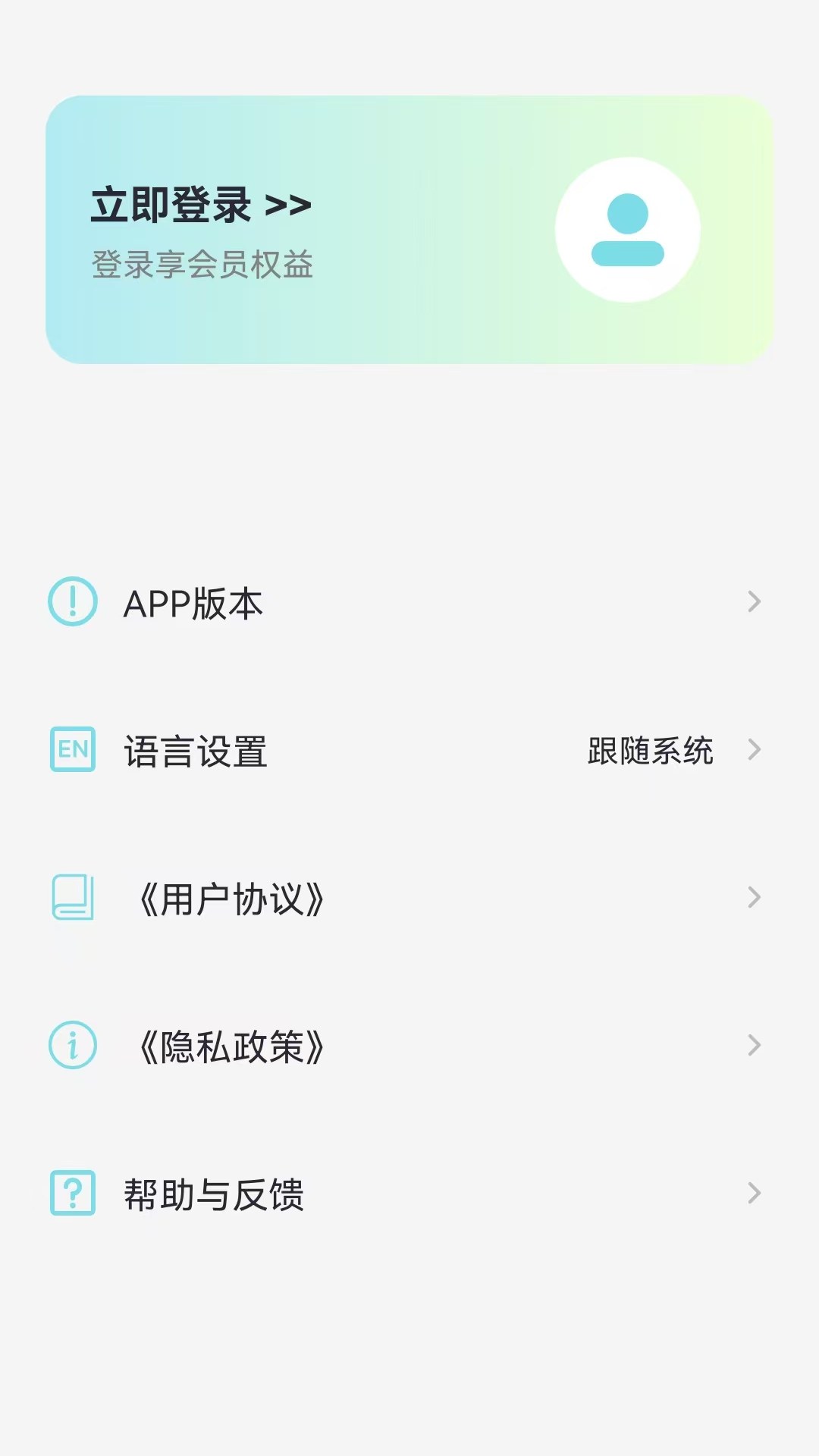819x1456 pixels.
Task: Click the chevron next to 《隐私政策》
Action: click(755, 1045)
